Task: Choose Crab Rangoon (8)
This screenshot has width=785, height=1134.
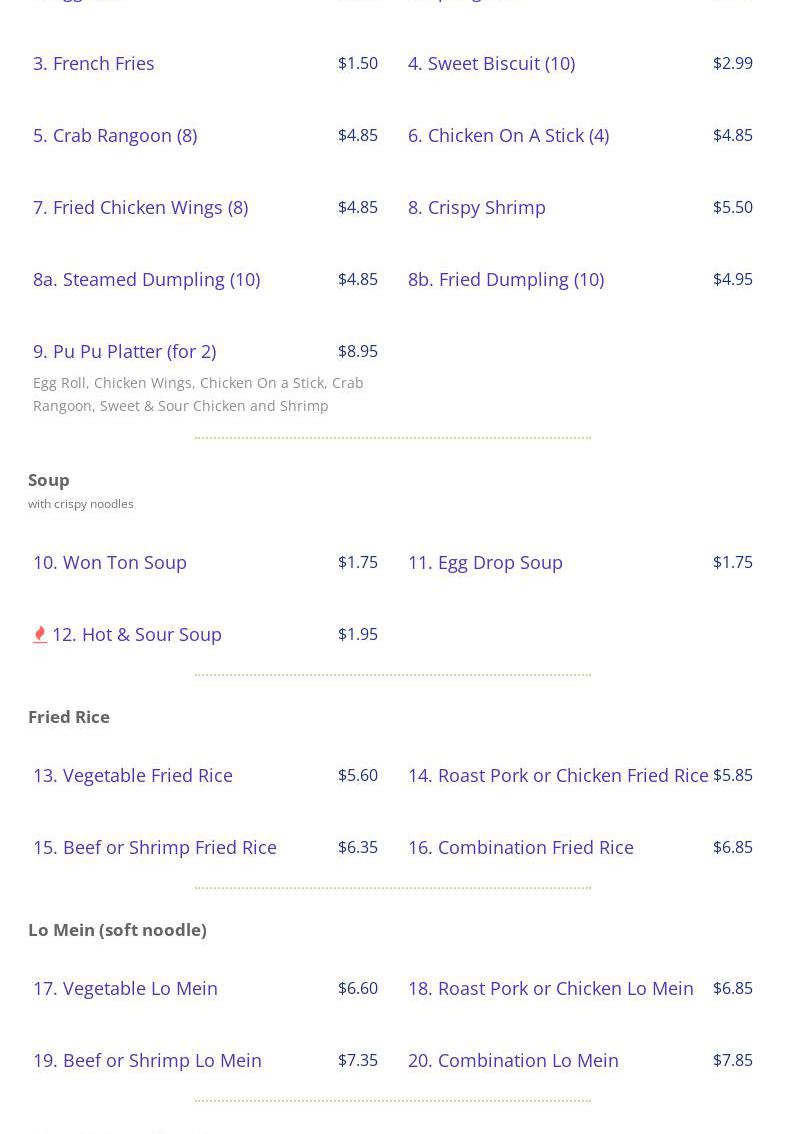Action: tap(115, 135)
